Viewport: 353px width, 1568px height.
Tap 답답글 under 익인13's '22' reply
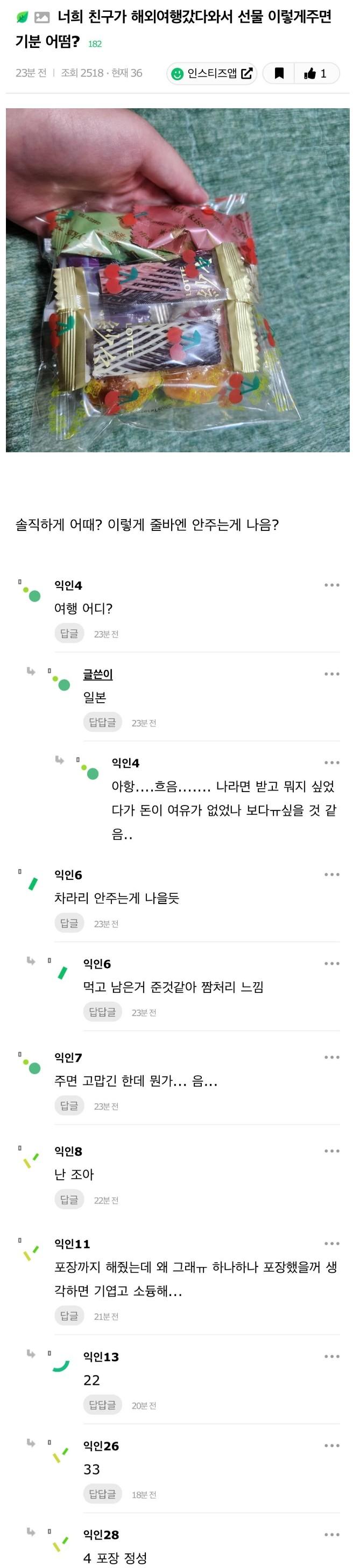[x=102, y=1405]
